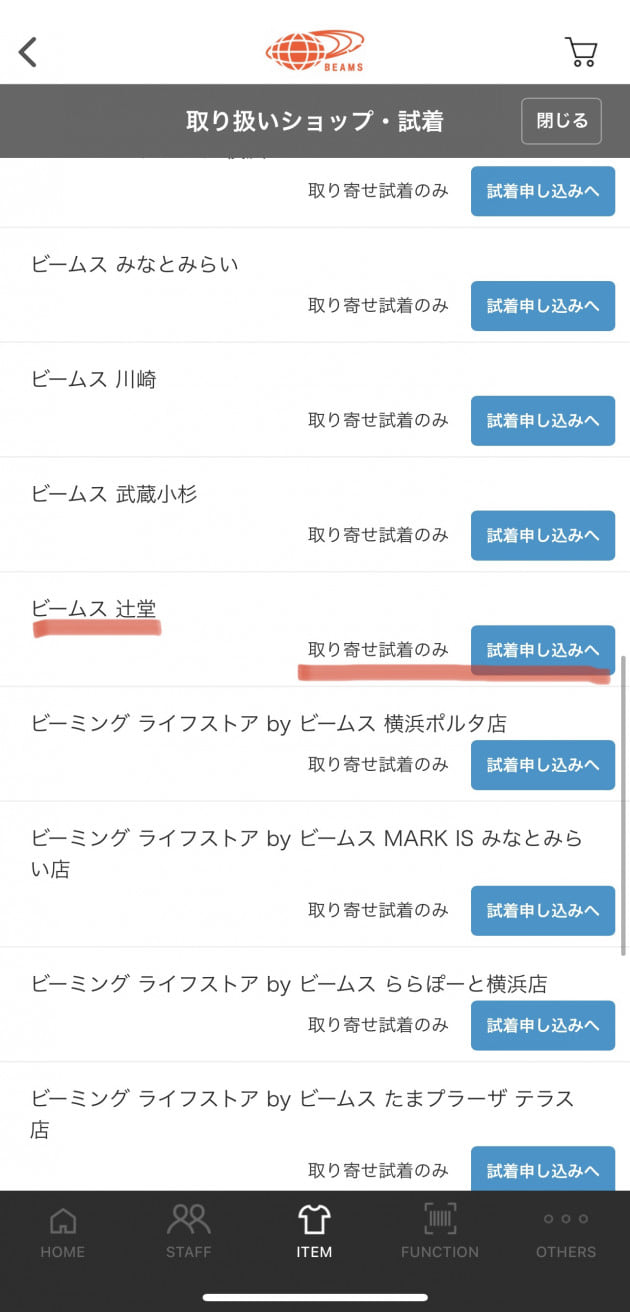Go back with the top-left arrow
The image size is (630, 1312).
tap(28, 52)
